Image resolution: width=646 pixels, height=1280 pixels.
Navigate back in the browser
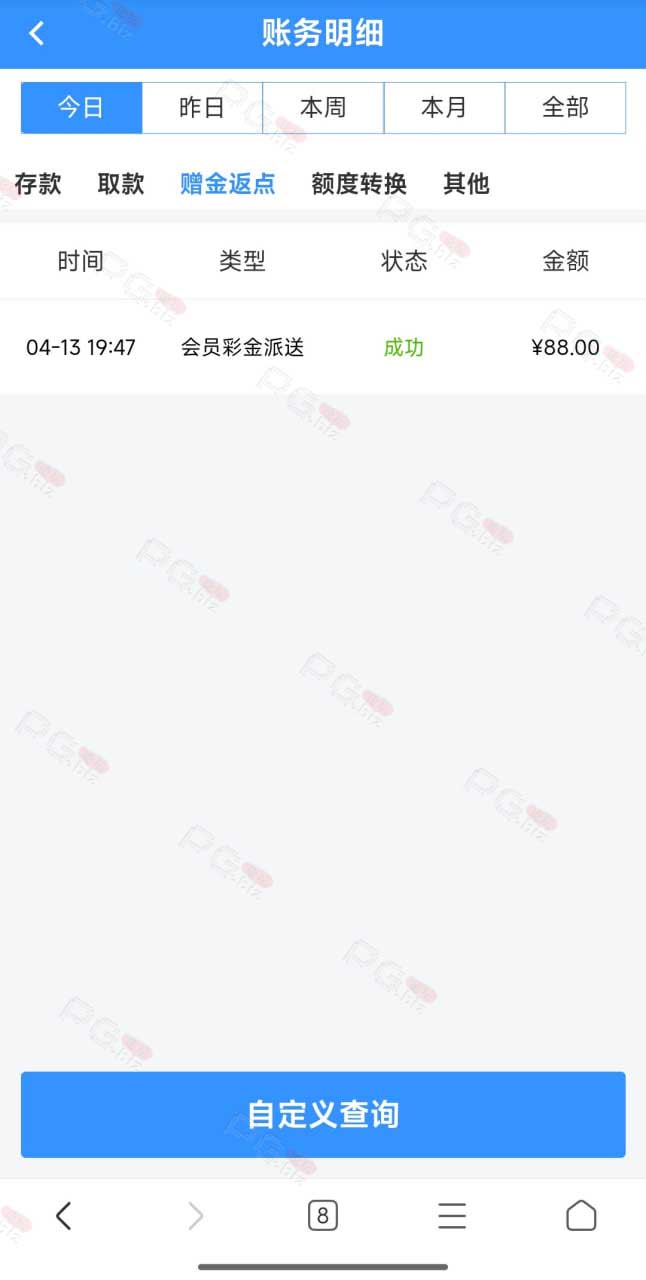click(x=64, y=1216)
